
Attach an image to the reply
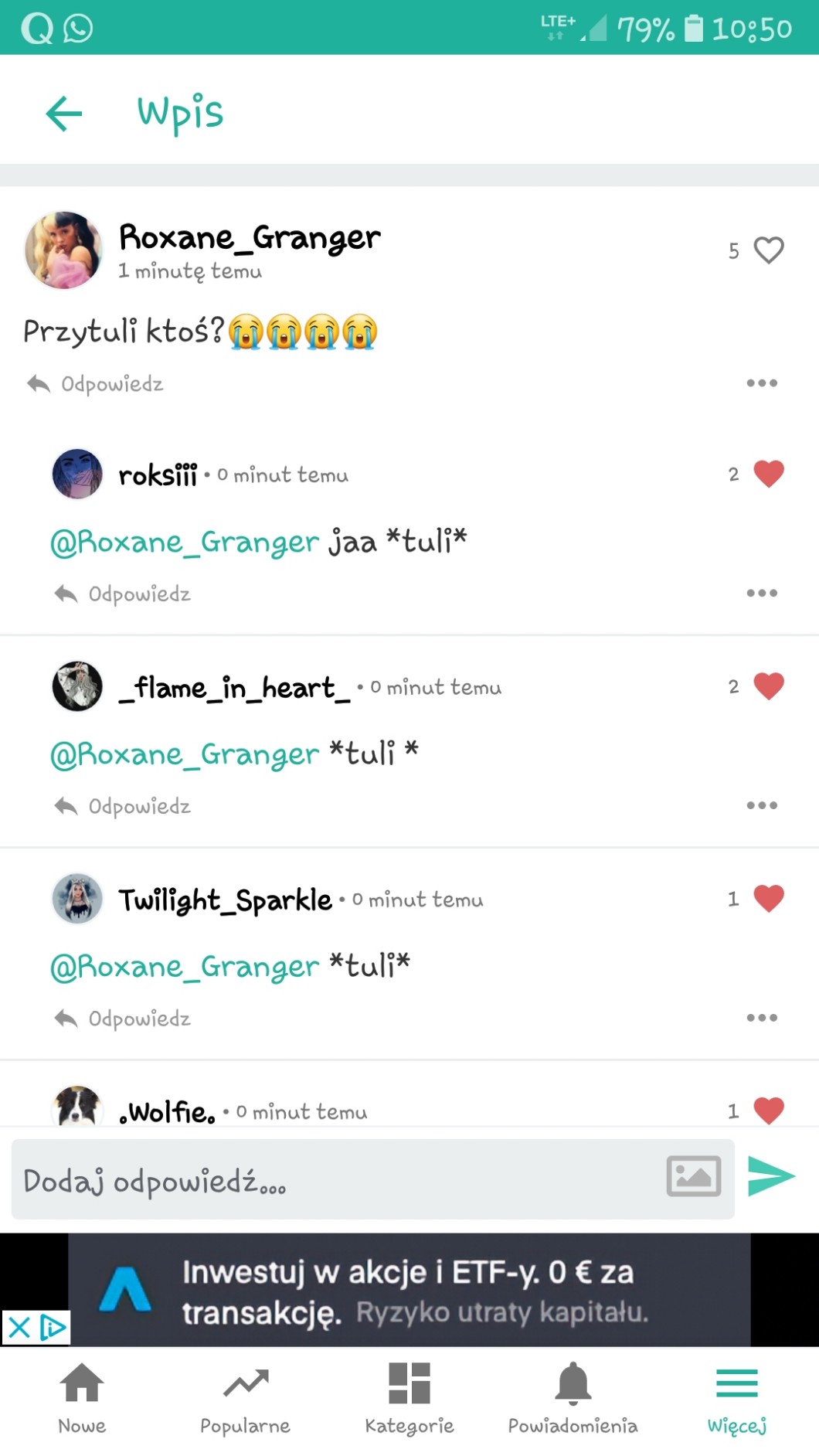693,1177
